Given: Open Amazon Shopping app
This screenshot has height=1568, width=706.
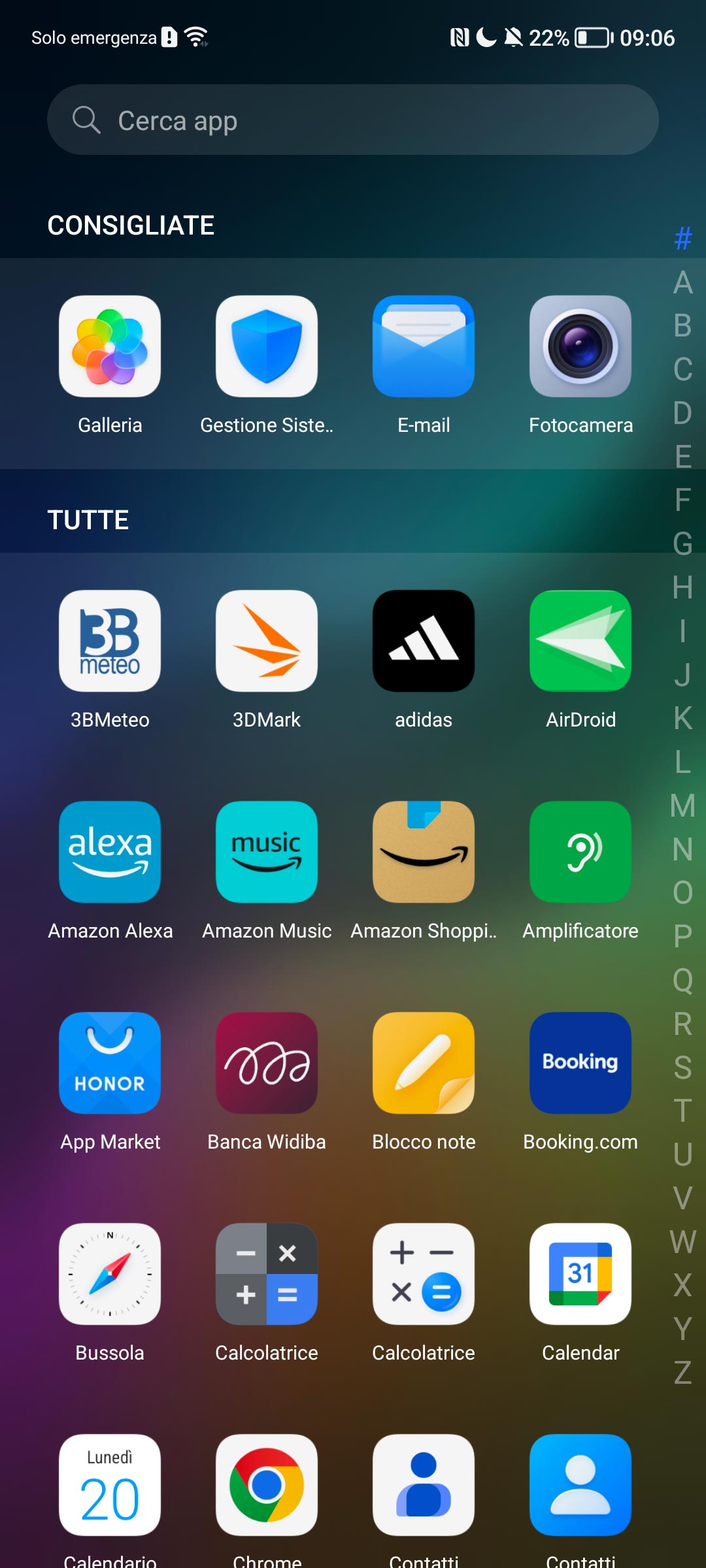Looking at the screenshot, I should coord(424,853).
